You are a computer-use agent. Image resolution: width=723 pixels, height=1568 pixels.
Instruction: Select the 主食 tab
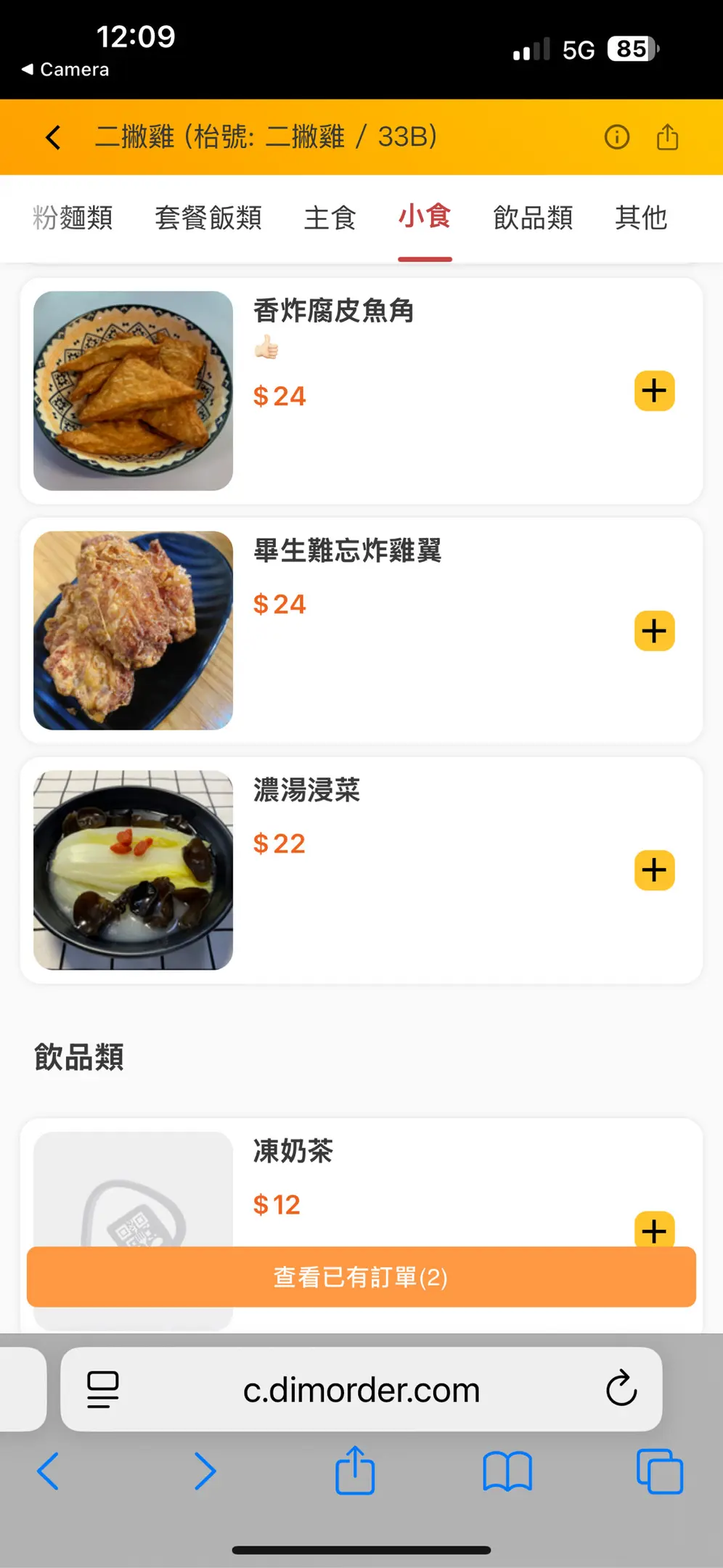[330, 217]
